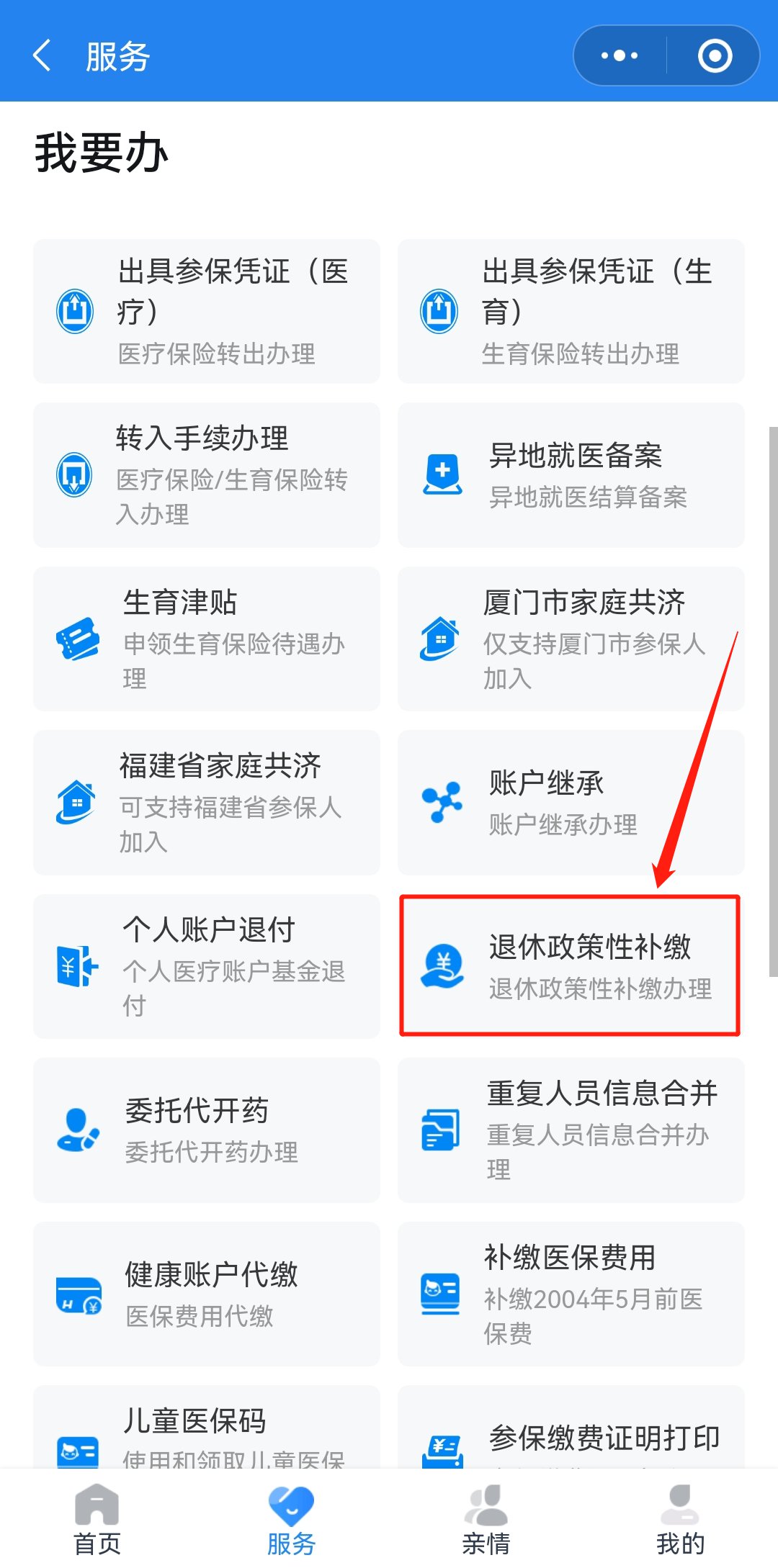Open 个人账户退付 card
The image size is (778, 1568).
207,966
